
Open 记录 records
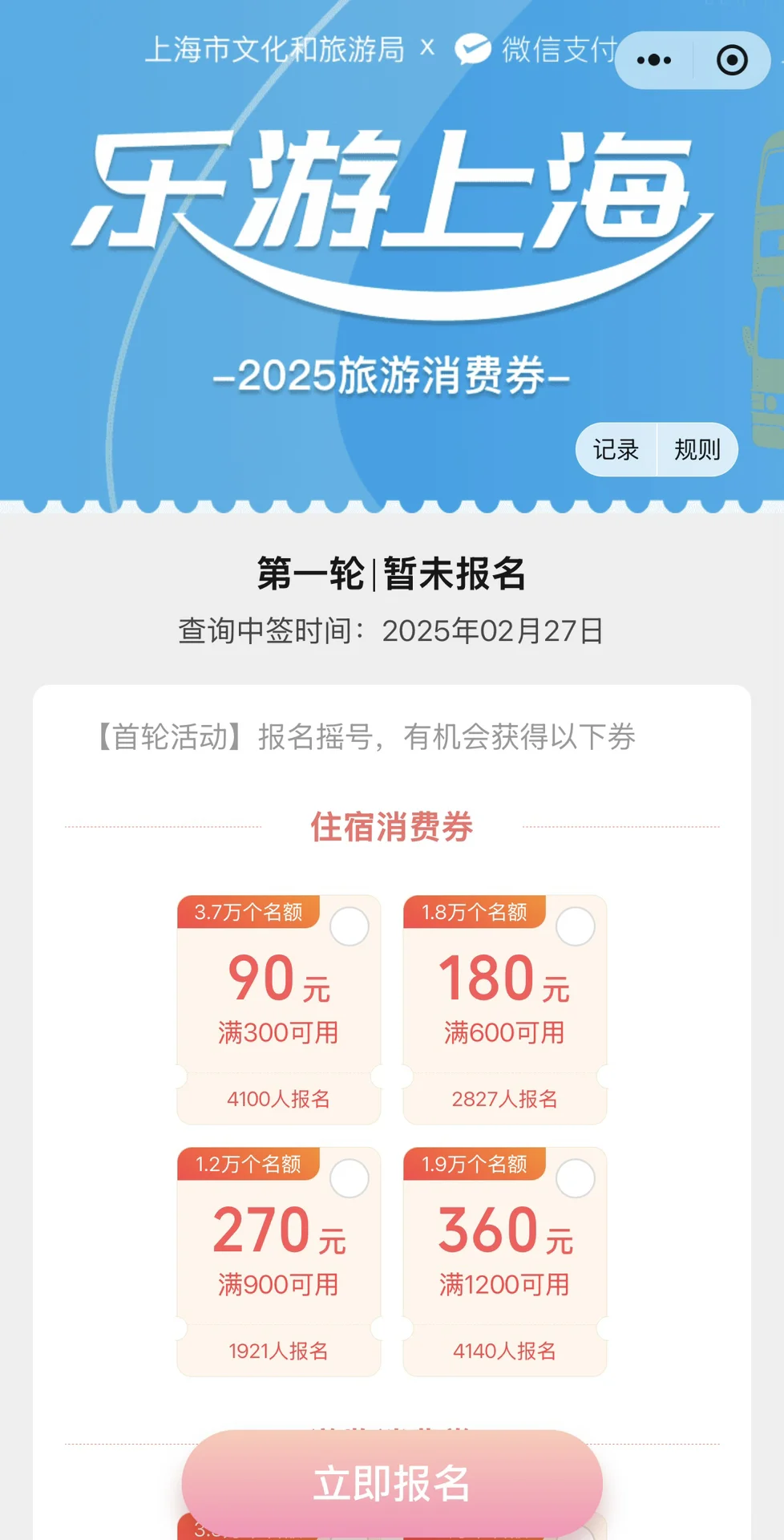pyautogui.click(x=616, y=450)
